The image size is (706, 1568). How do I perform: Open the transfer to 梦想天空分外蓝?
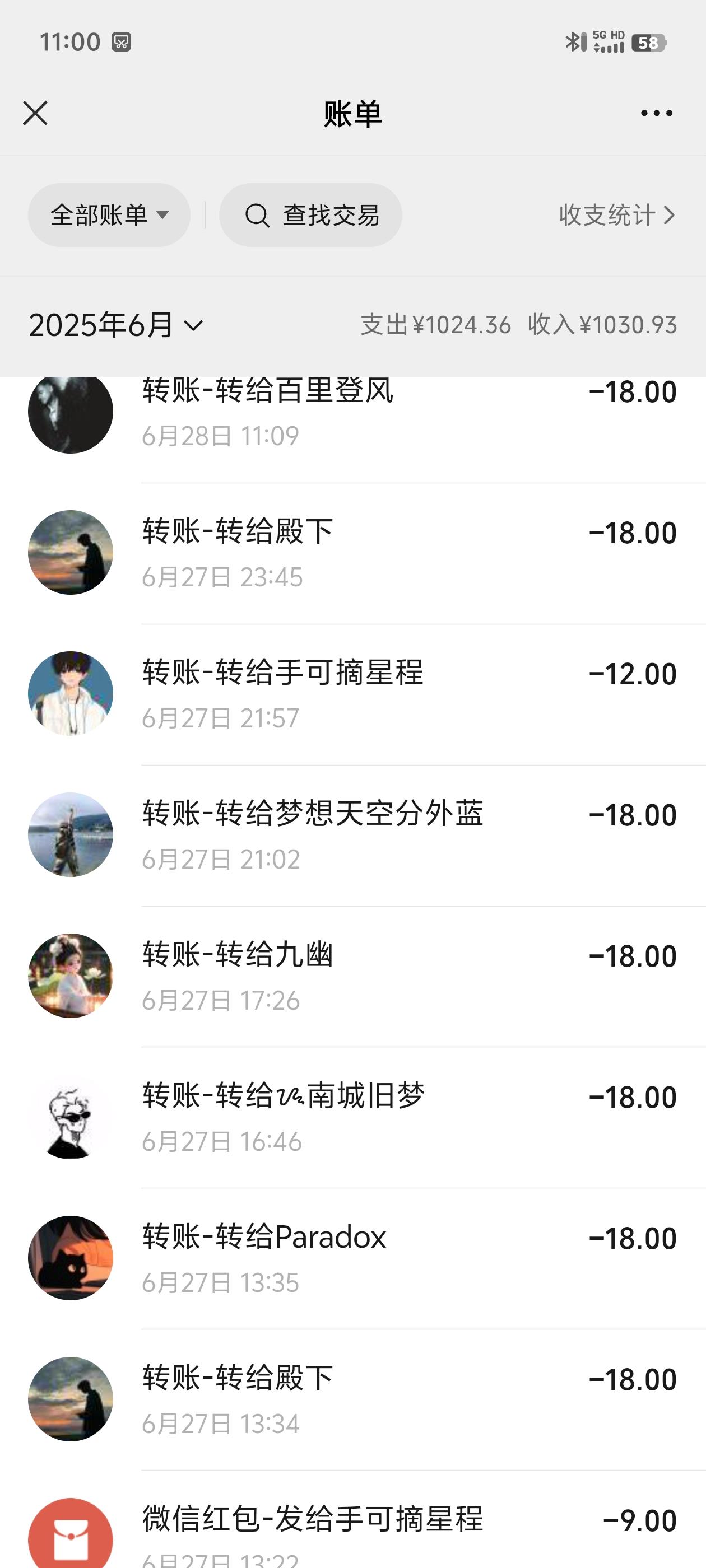click(x=365, y=835)
